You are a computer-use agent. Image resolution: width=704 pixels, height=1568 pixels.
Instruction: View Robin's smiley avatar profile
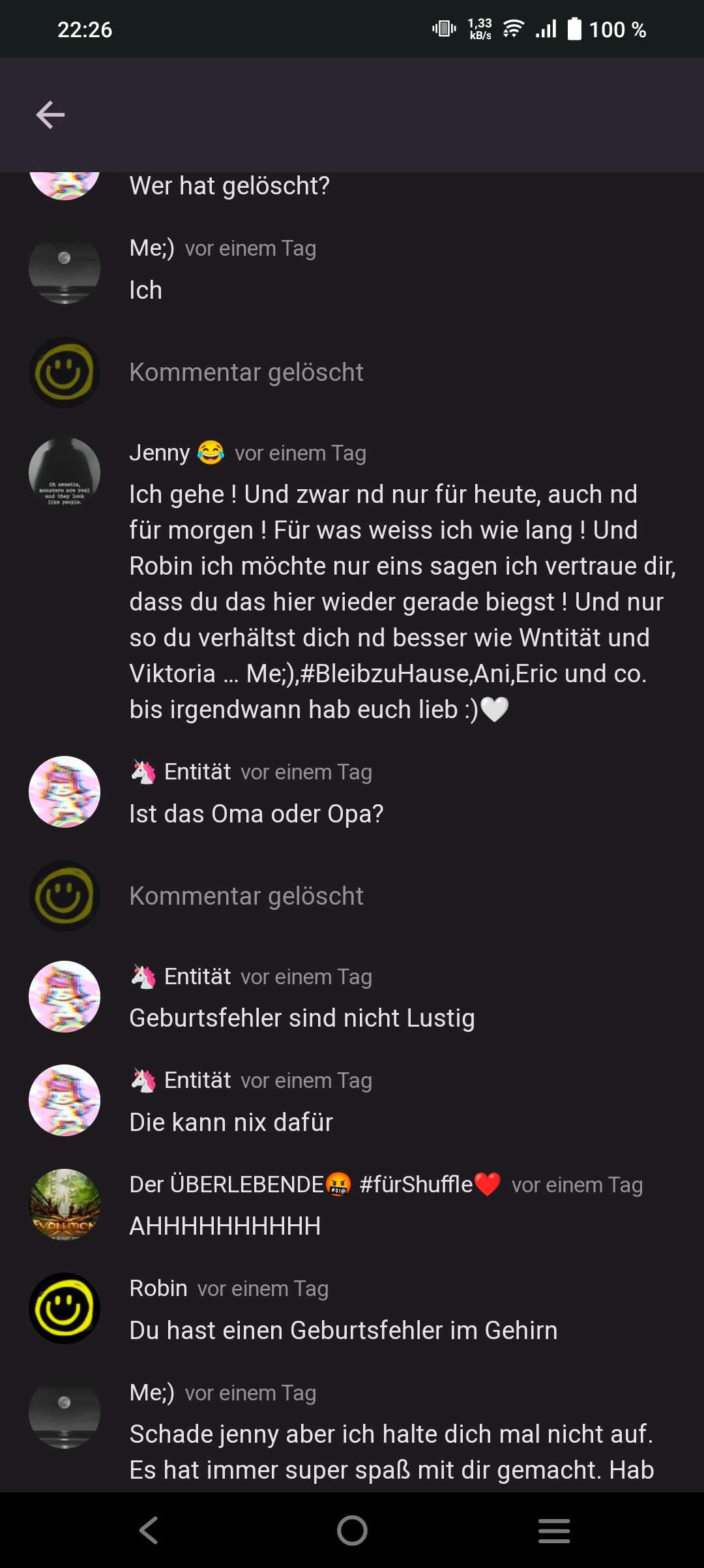[65, 1308]
